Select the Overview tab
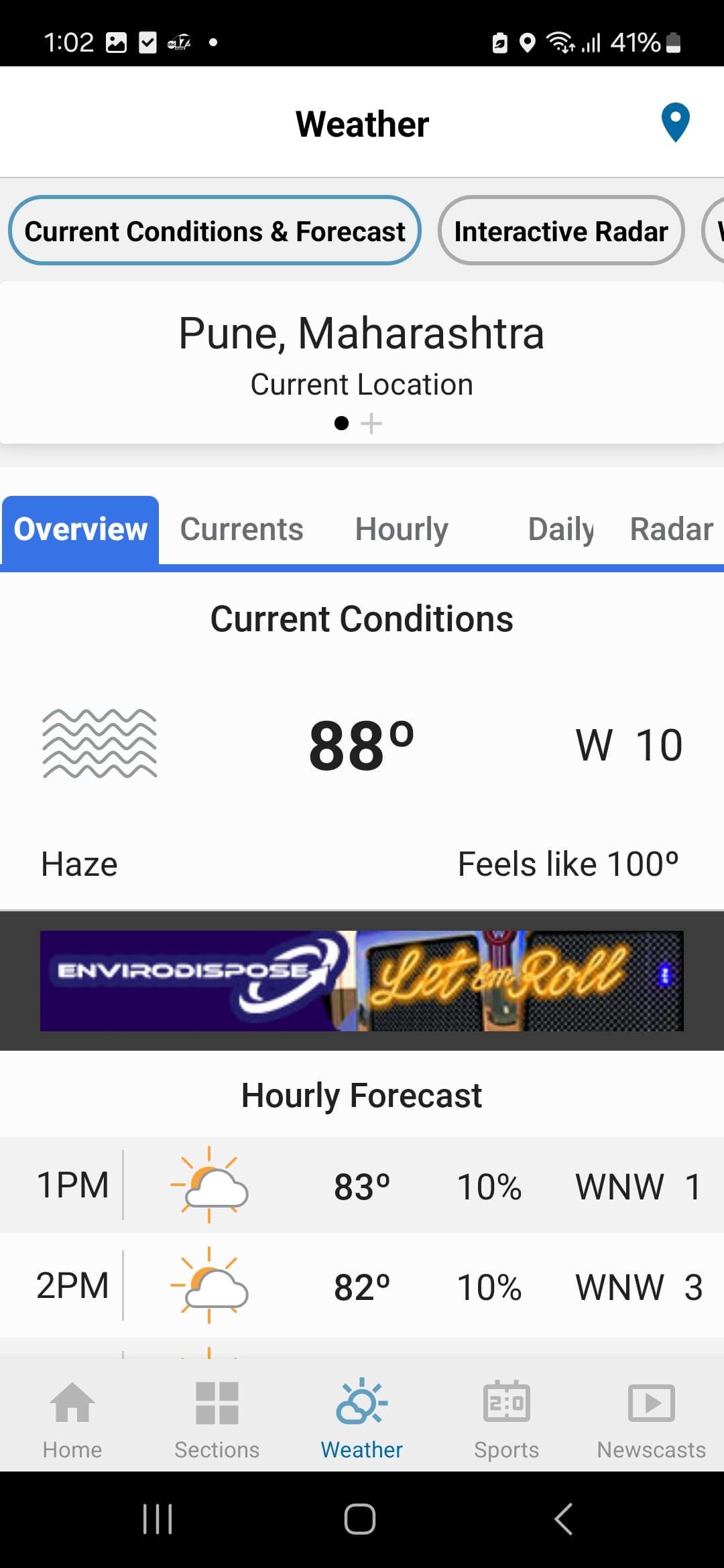 80,529
